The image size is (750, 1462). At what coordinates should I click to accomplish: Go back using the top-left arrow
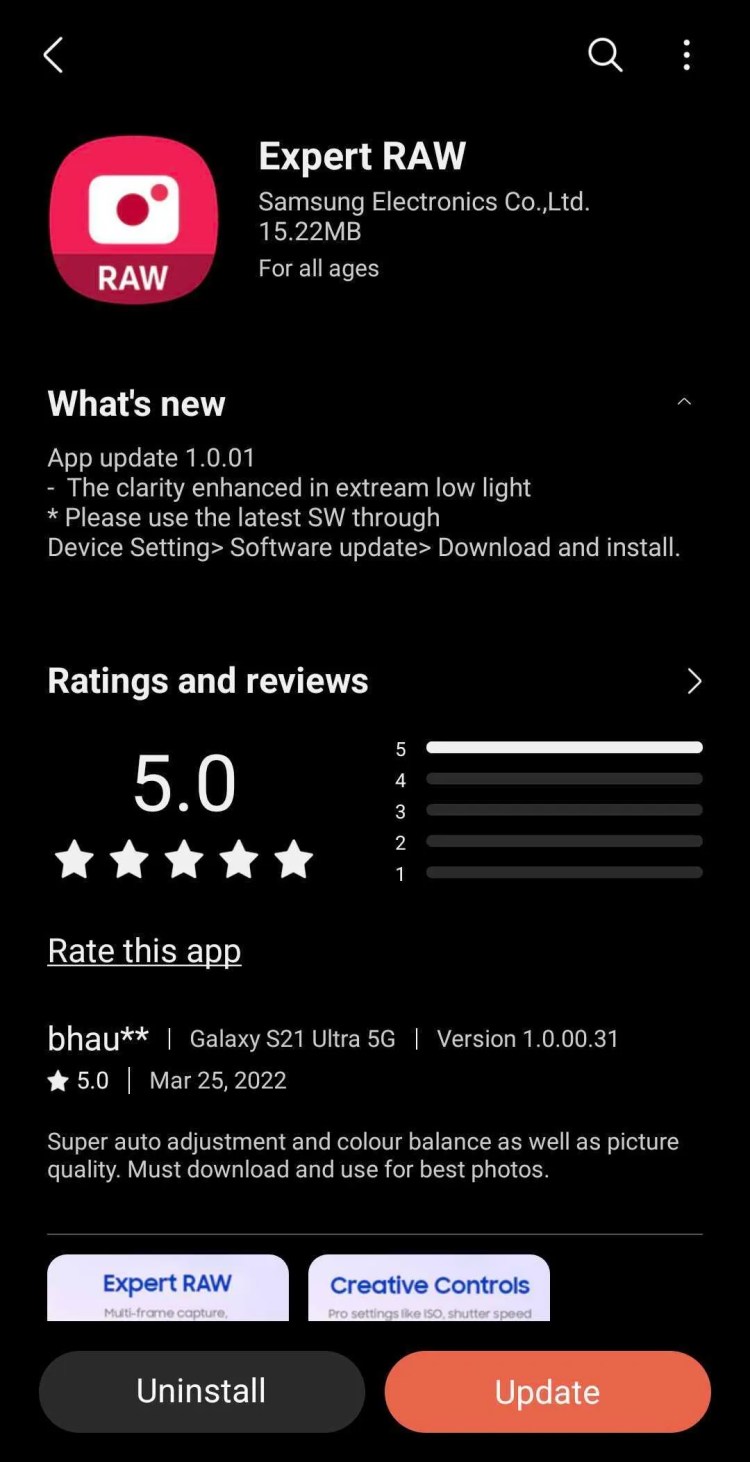tap(54, 56)
